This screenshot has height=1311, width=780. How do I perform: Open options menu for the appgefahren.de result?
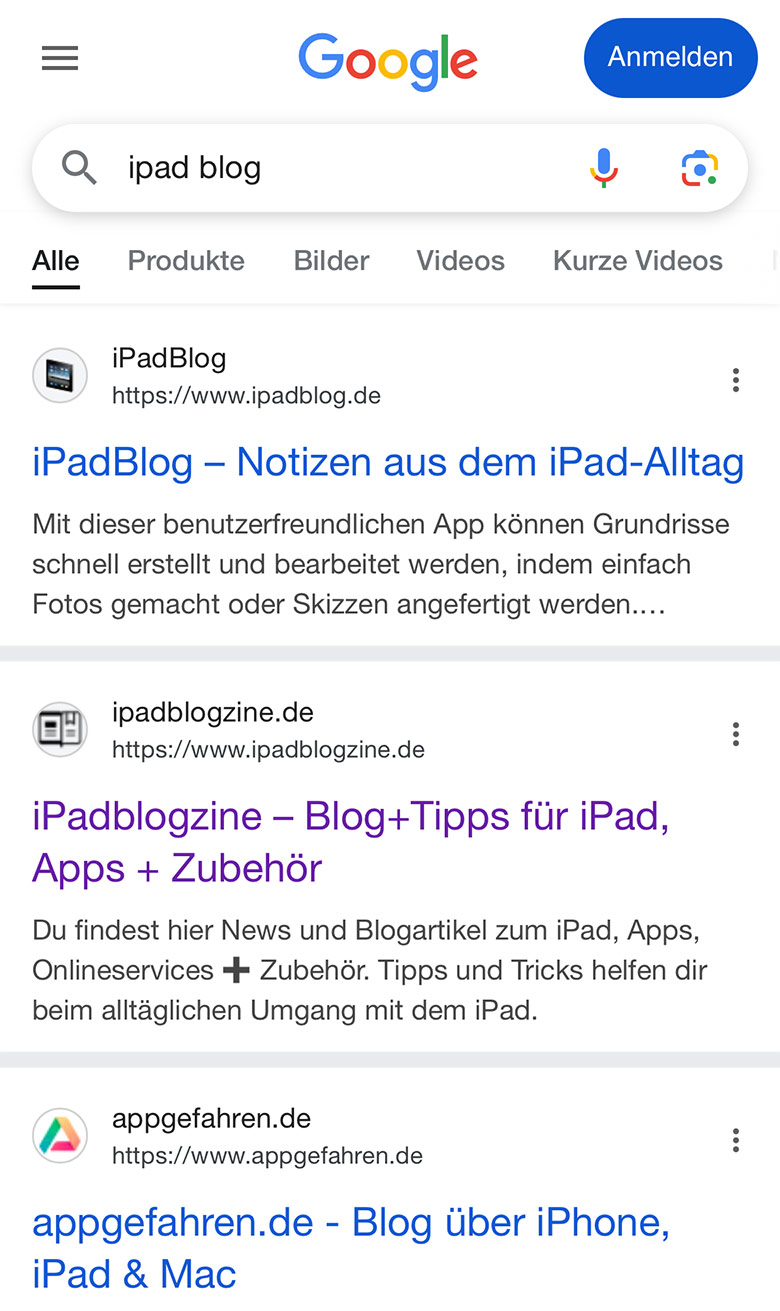point(736,1140)
